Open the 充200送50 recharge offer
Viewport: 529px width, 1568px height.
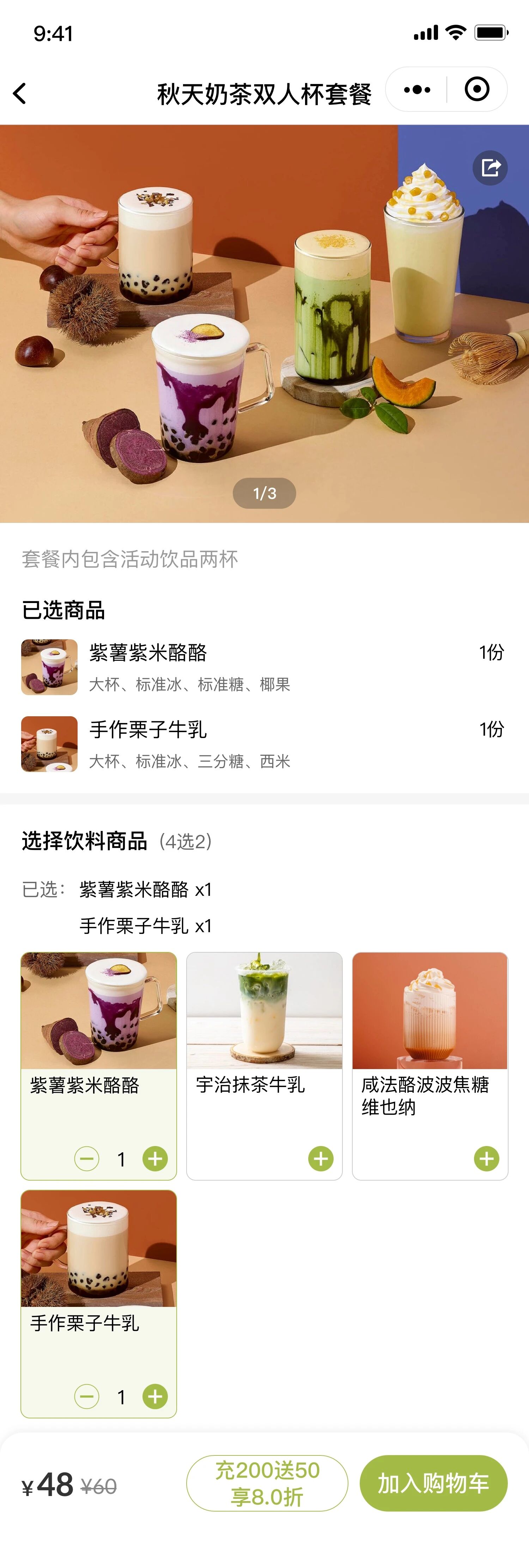tap(267, 1483)
